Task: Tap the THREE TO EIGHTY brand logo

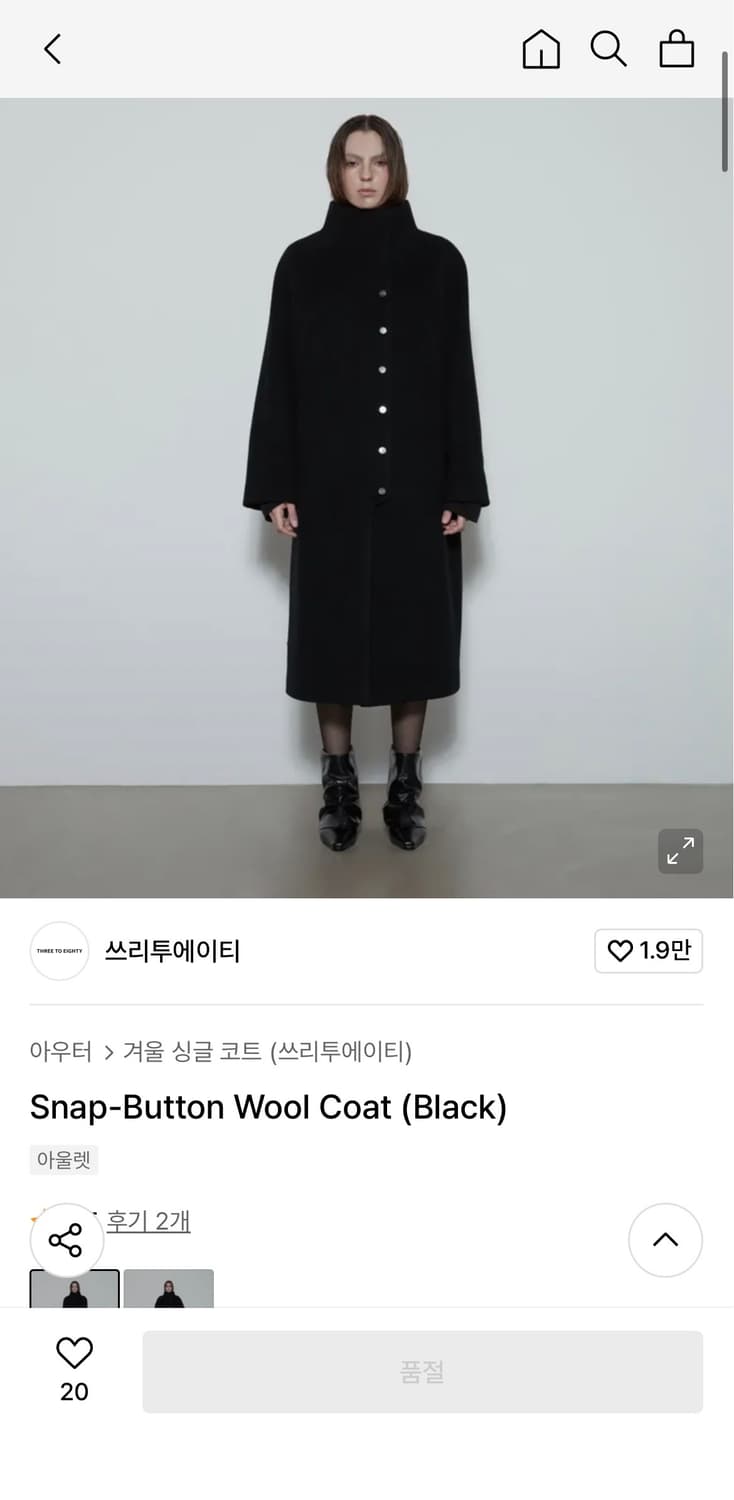Action: 58,951
